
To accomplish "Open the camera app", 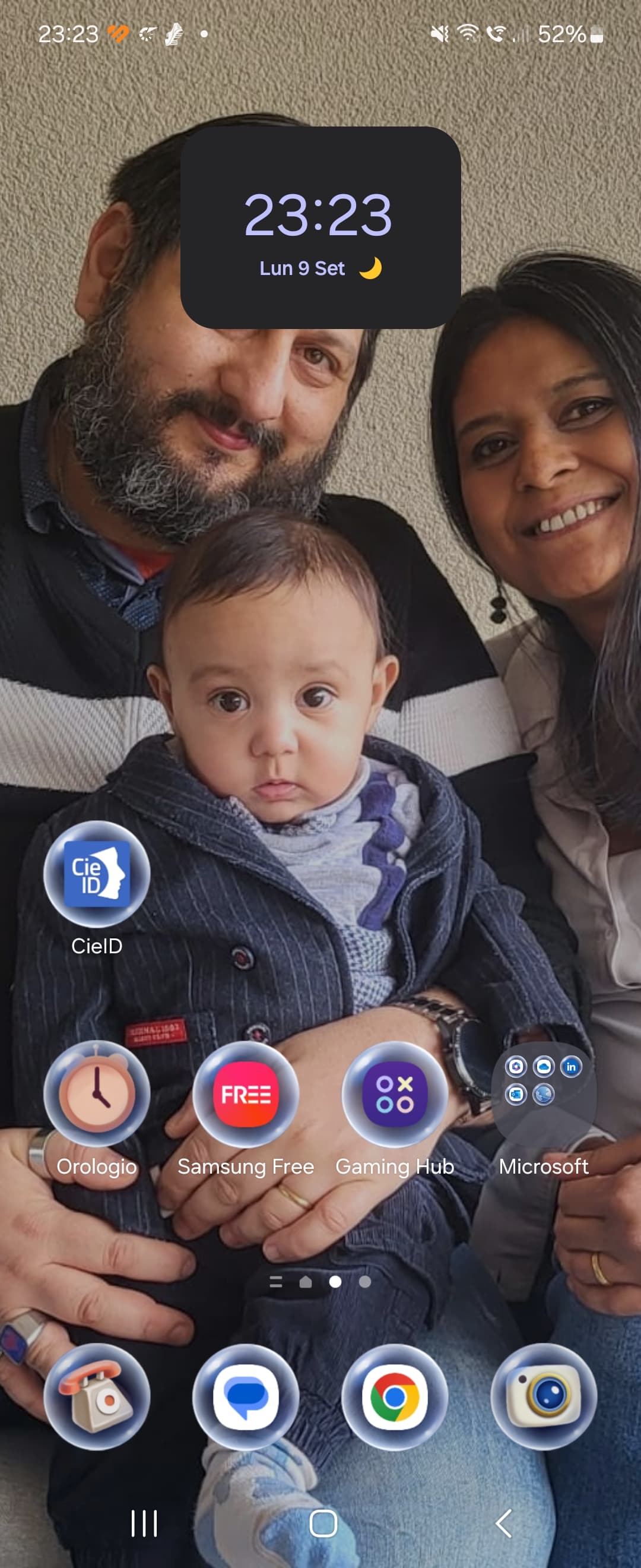I will coord(543,1397).
